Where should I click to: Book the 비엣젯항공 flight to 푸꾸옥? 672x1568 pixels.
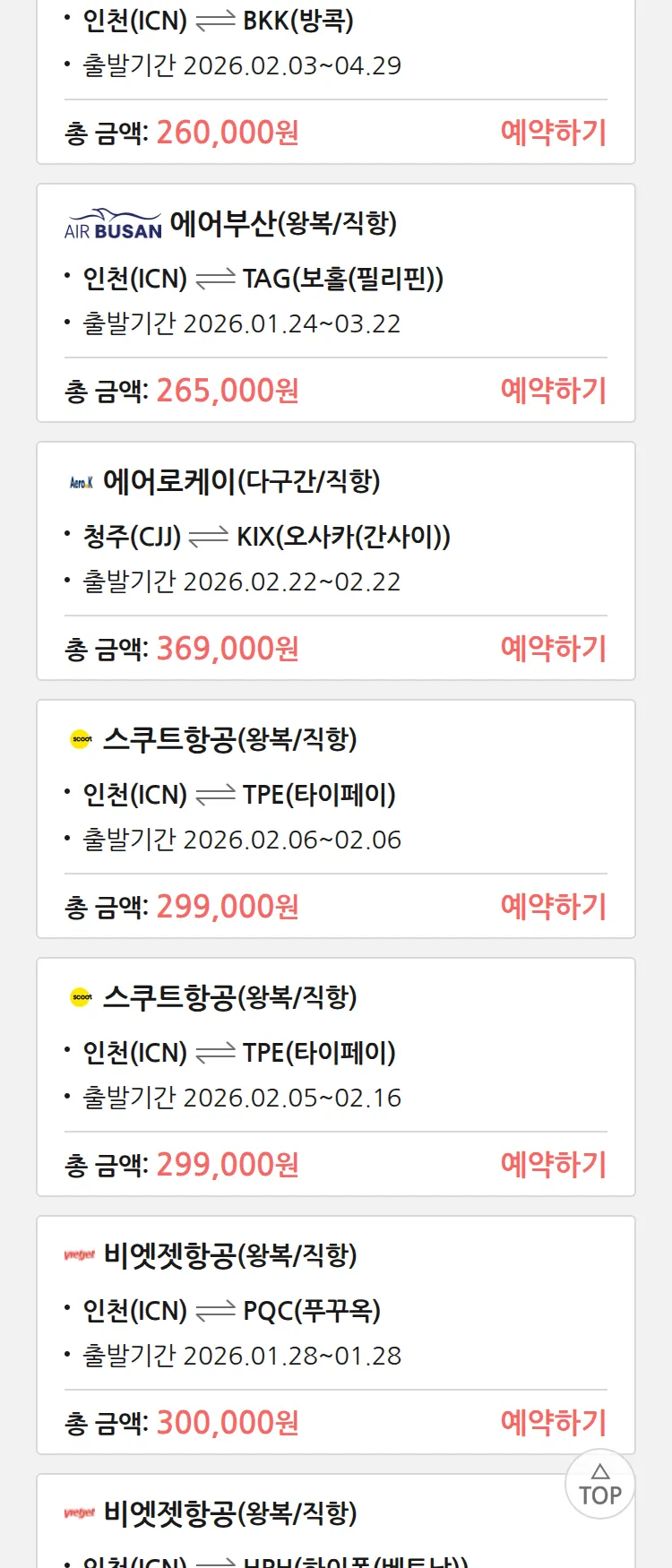[553, 1423]
